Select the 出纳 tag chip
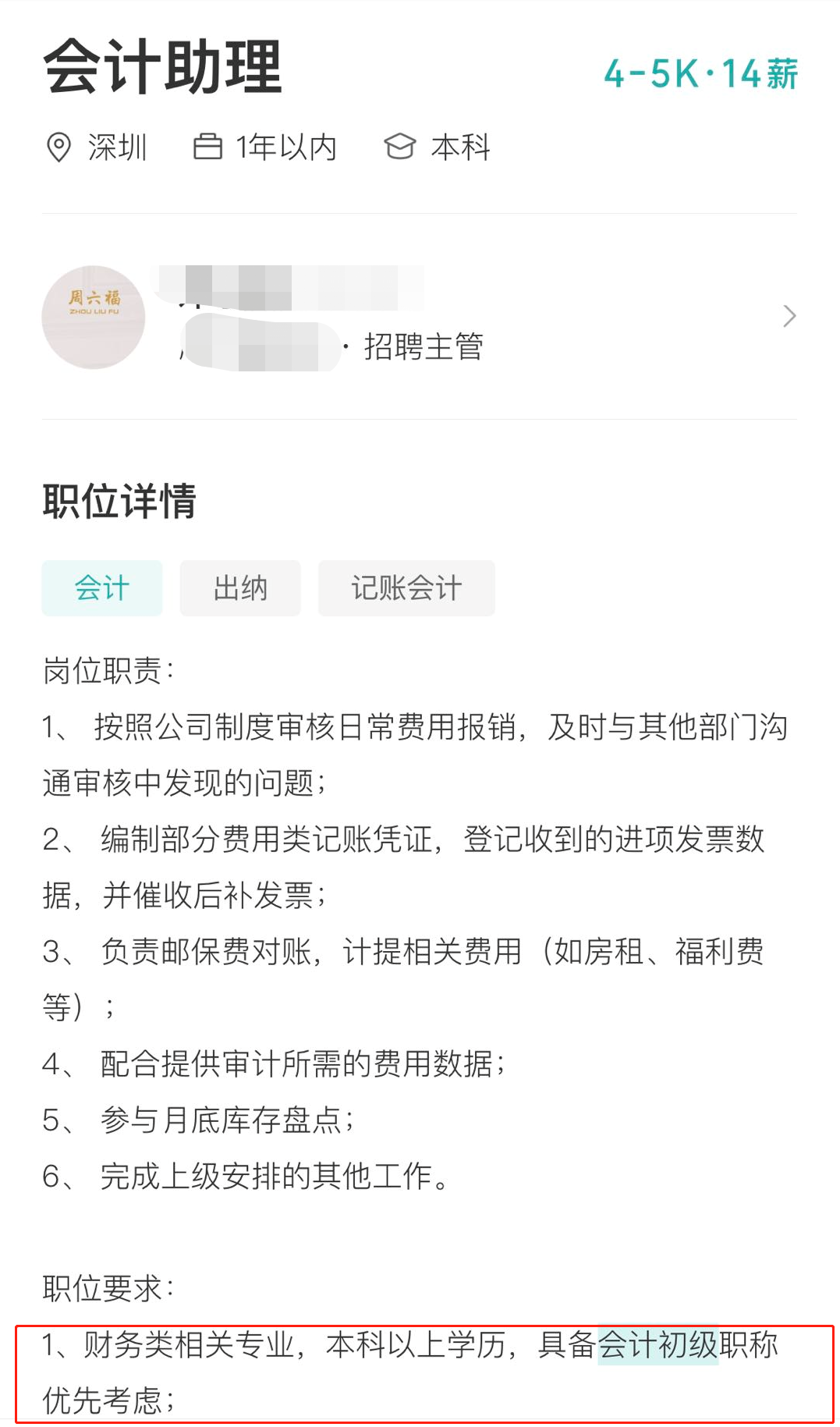The width and height of the screenshot is (840, 1427). coord(240,588)
